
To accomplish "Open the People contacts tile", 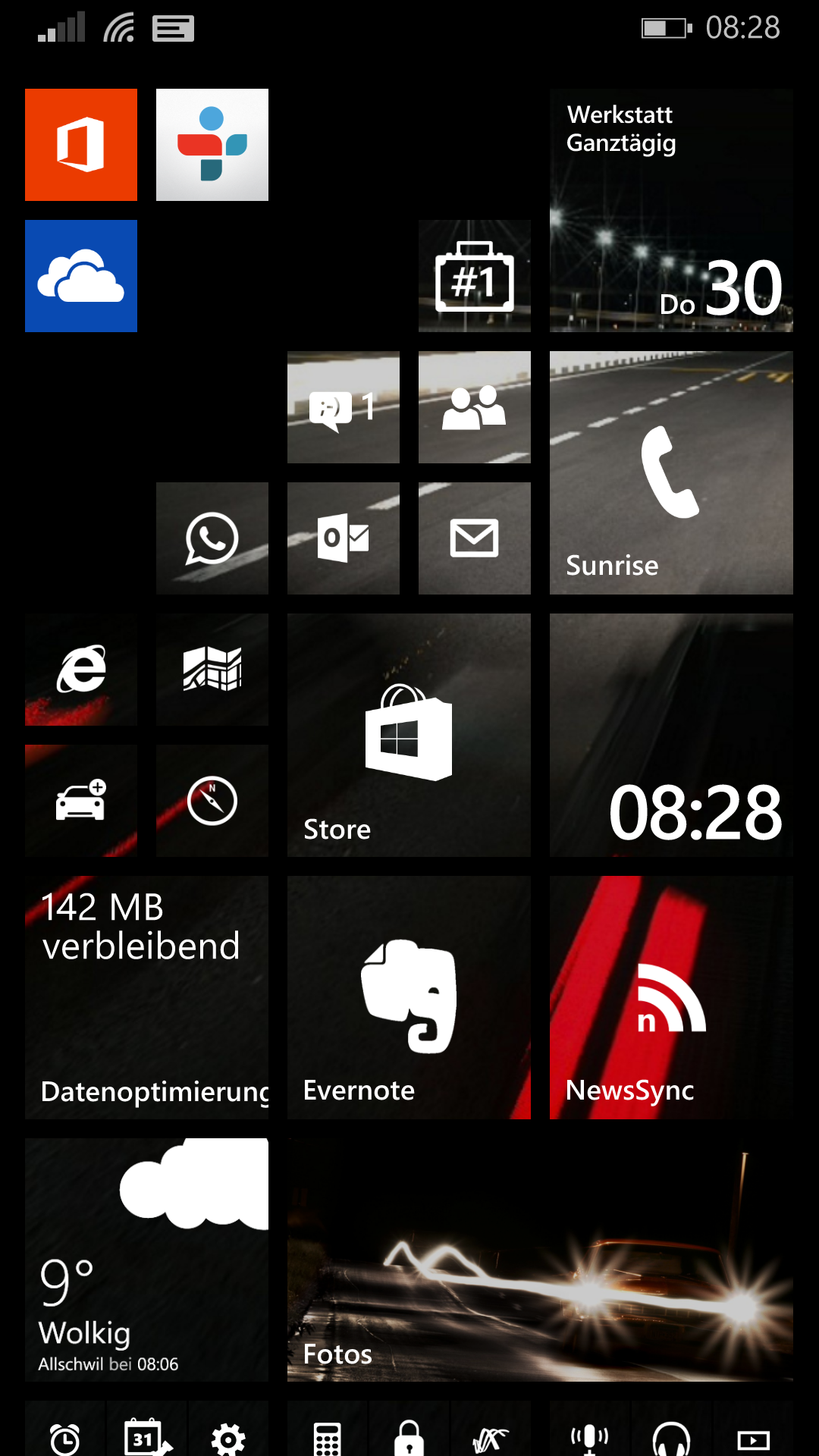I will pyautogui.click(x=475, y=407).
